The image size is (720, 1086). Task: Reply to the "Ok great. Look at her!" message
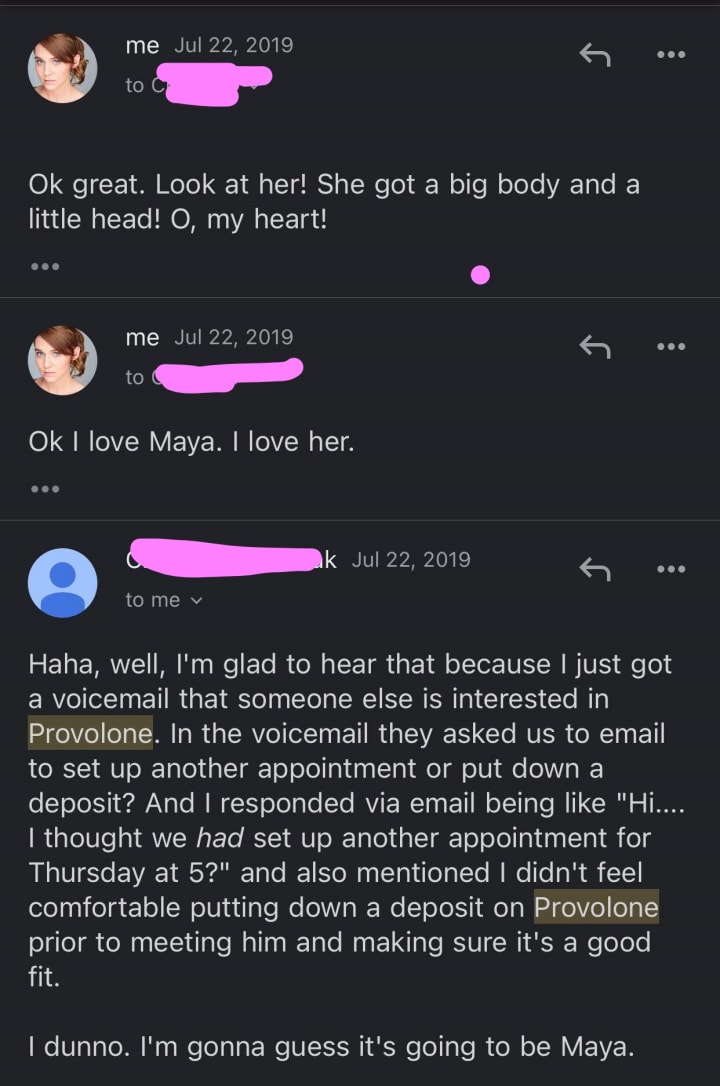pyautogui.click(x=595, y=56)
